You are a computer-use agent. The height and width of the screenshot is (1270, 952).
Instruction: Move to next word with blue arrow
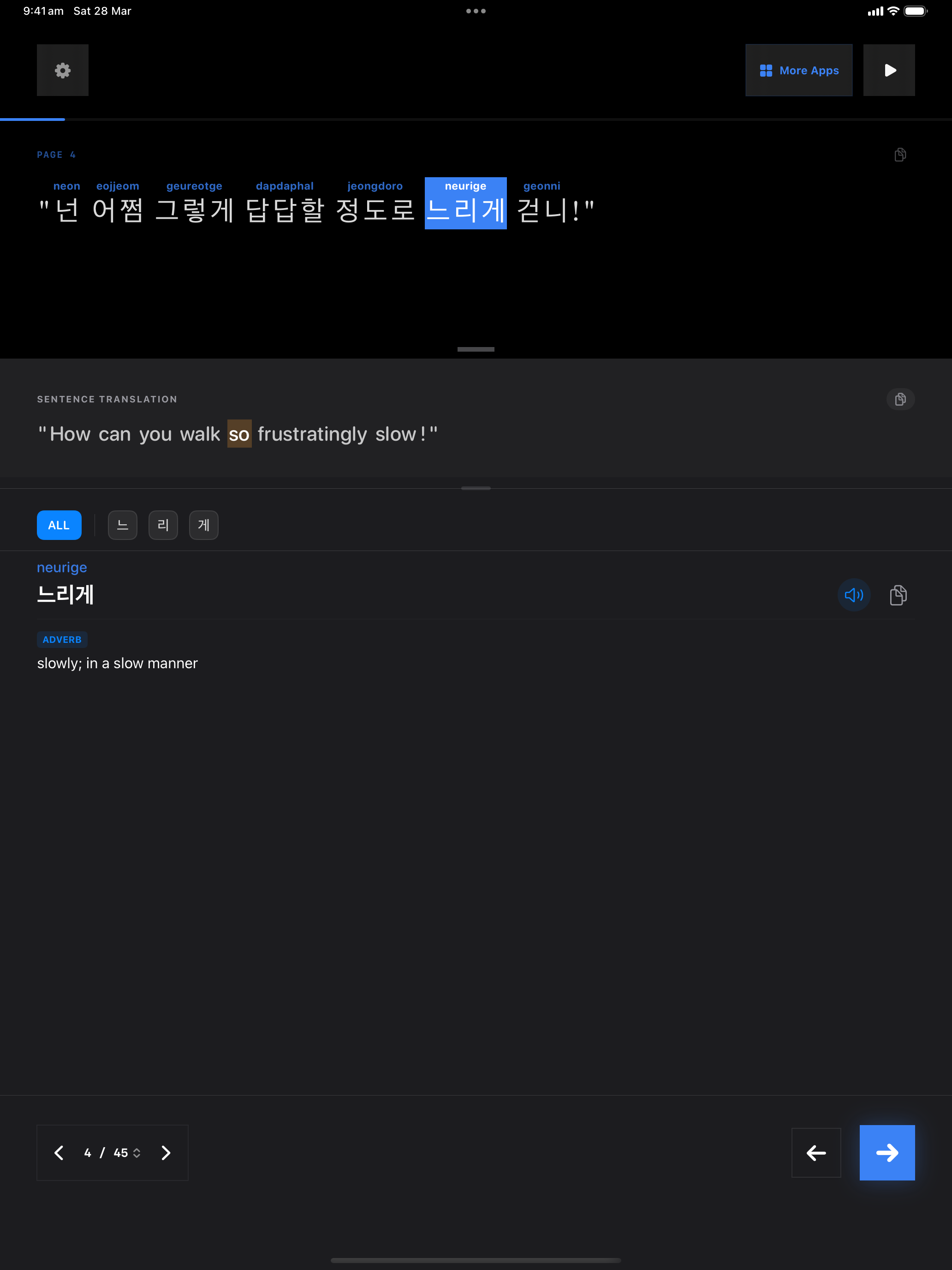(x=887, y=1152)
